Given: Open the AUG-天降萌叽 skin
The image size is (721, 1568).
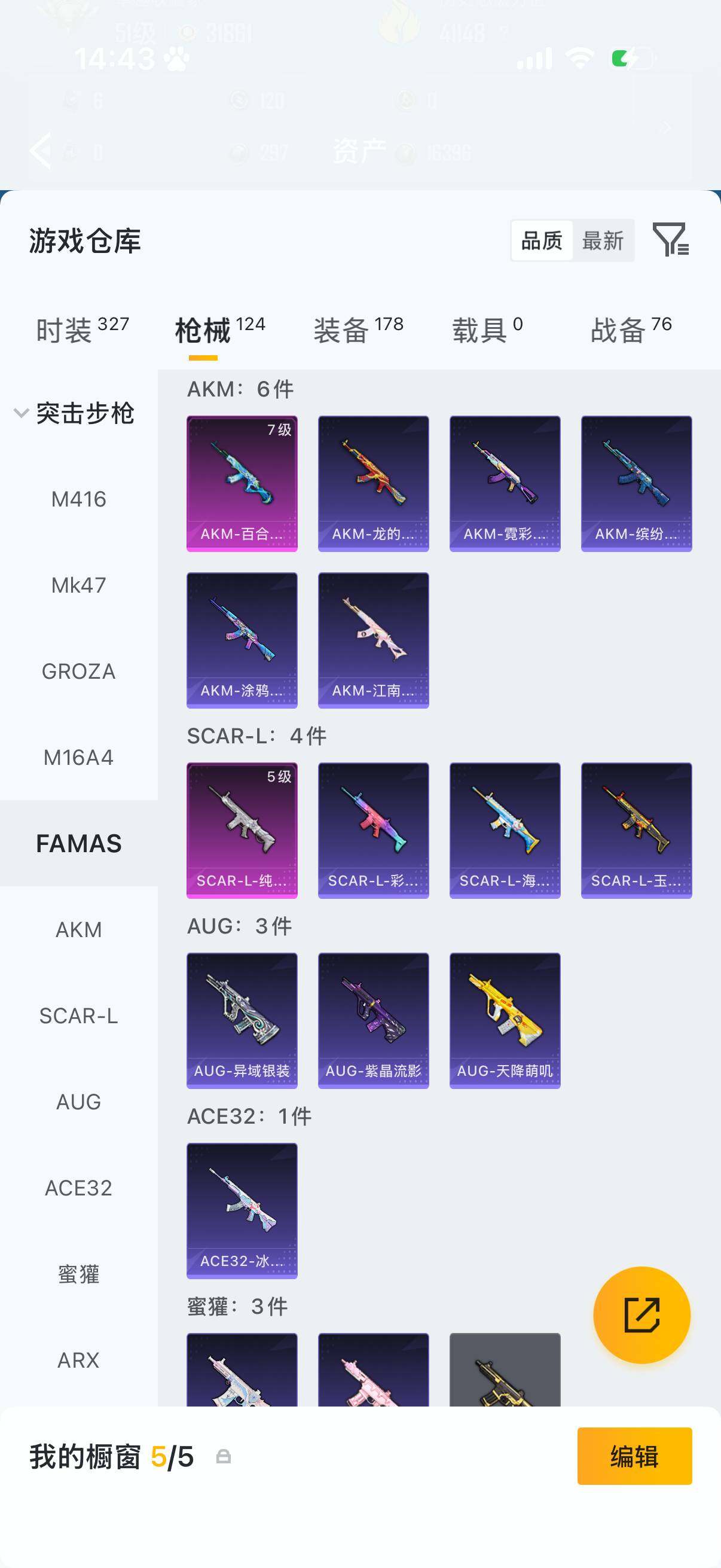Looking at the screenshot, I should (505, 1021).
